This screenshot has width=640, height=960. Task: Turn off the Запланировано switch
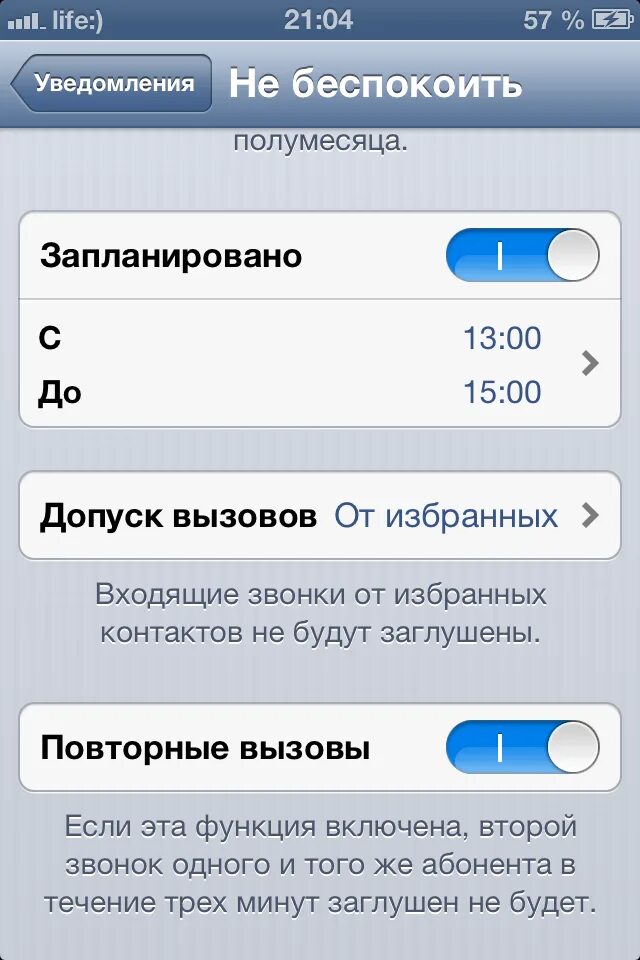[522, 255]
